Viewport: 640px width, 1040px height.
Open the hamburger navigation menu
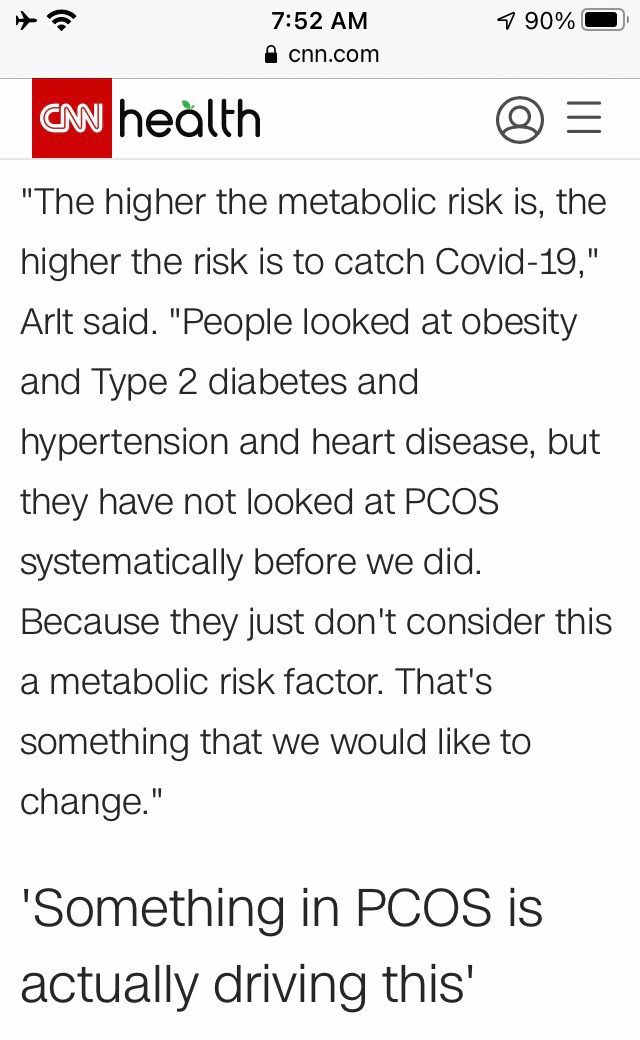(584, 119)
